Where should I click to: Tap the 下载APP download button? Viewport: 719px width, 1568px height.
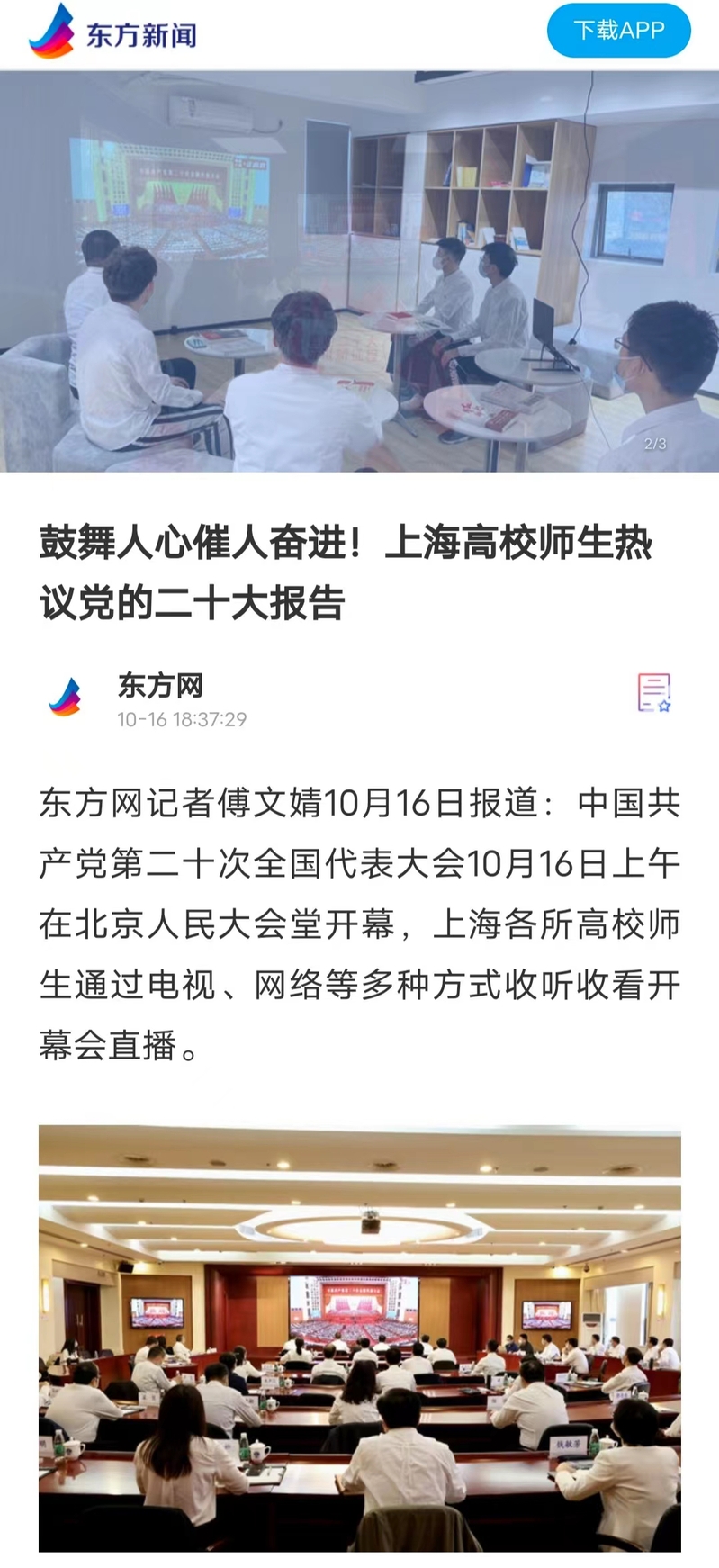point(618,31)
